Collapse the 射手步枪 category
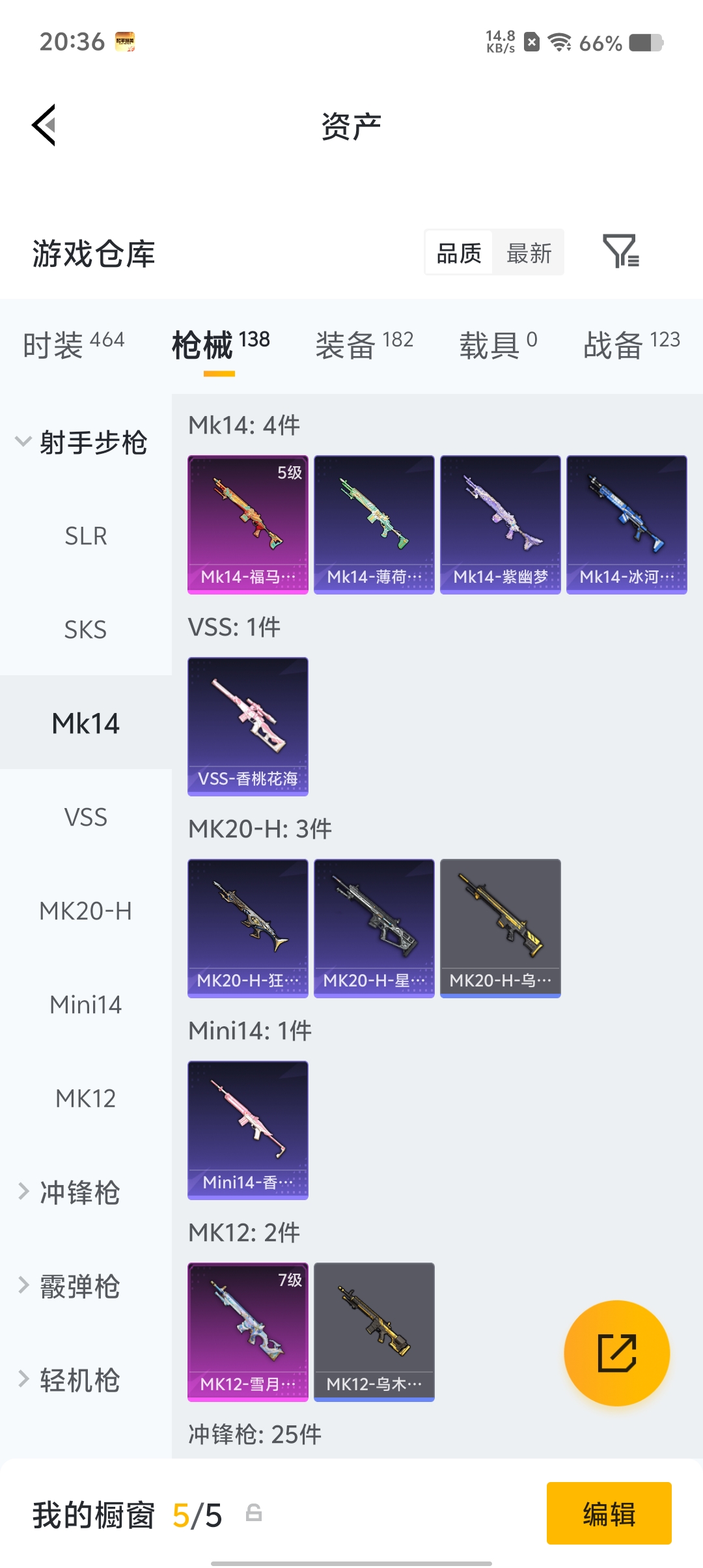This screenshot has height=1568, width=703. point(81,443)
